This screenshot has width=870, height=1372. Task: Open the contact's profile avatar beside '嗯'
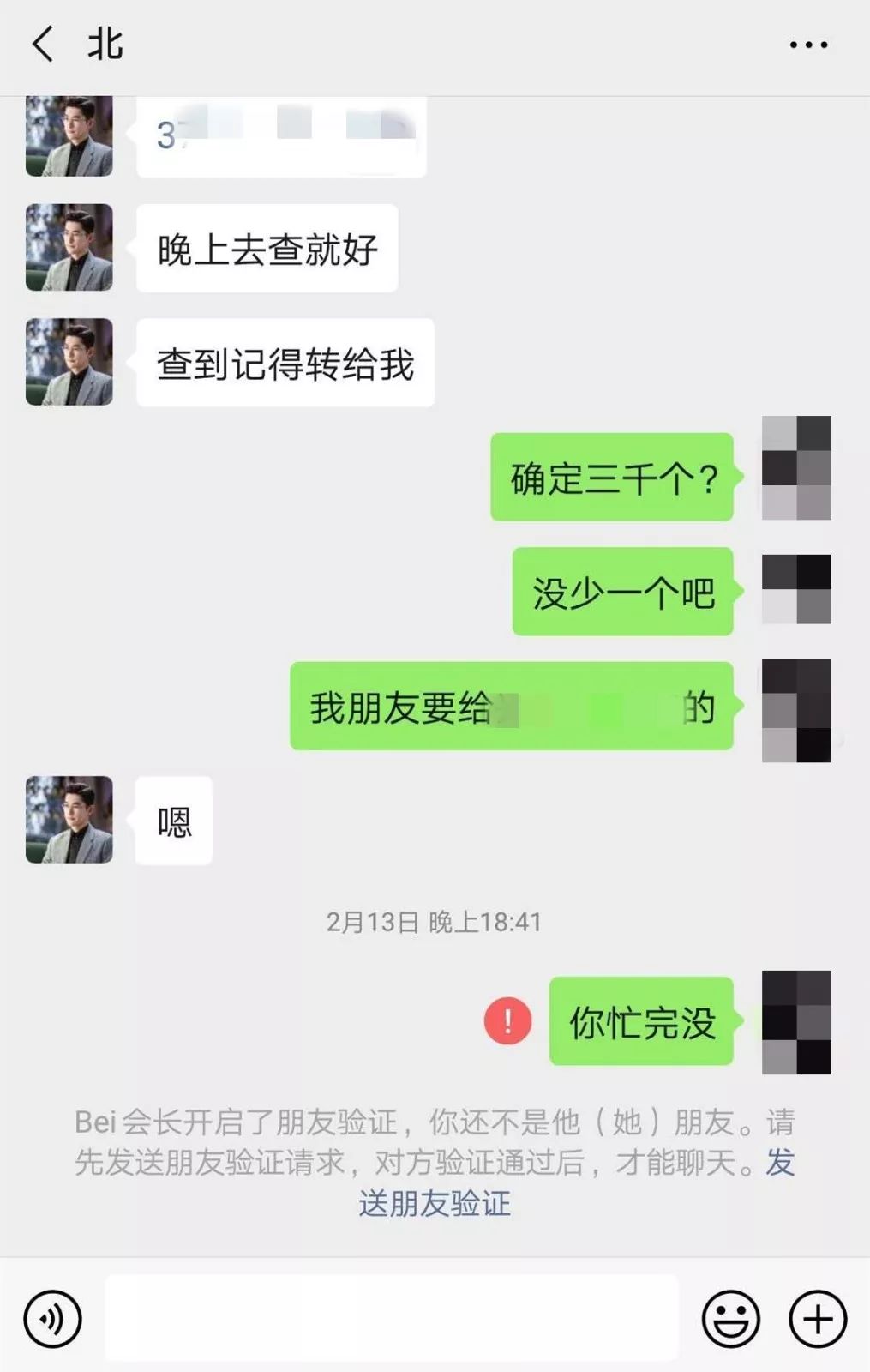coord(69,821)
